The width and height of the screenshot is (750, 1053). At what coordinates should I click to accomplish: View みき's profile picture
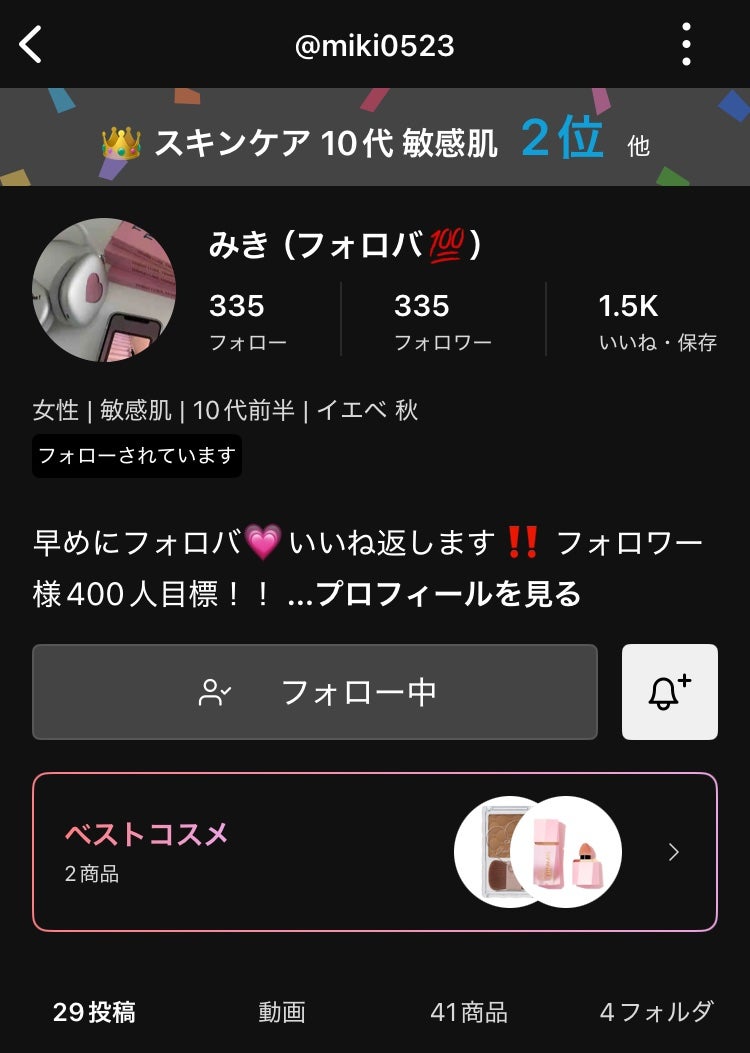(x=104, y=290)
